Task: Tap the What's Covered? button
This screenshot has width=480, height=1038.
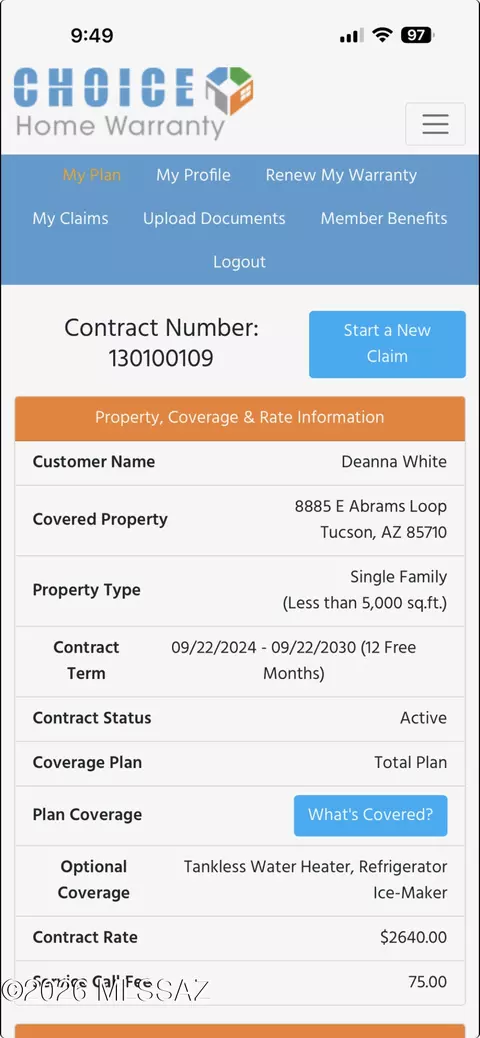Action: pos(371,816)
